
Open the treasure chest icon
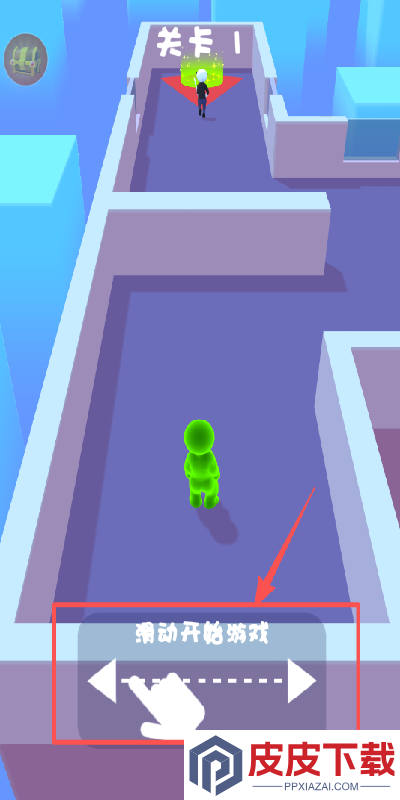(x=26, y=59)
